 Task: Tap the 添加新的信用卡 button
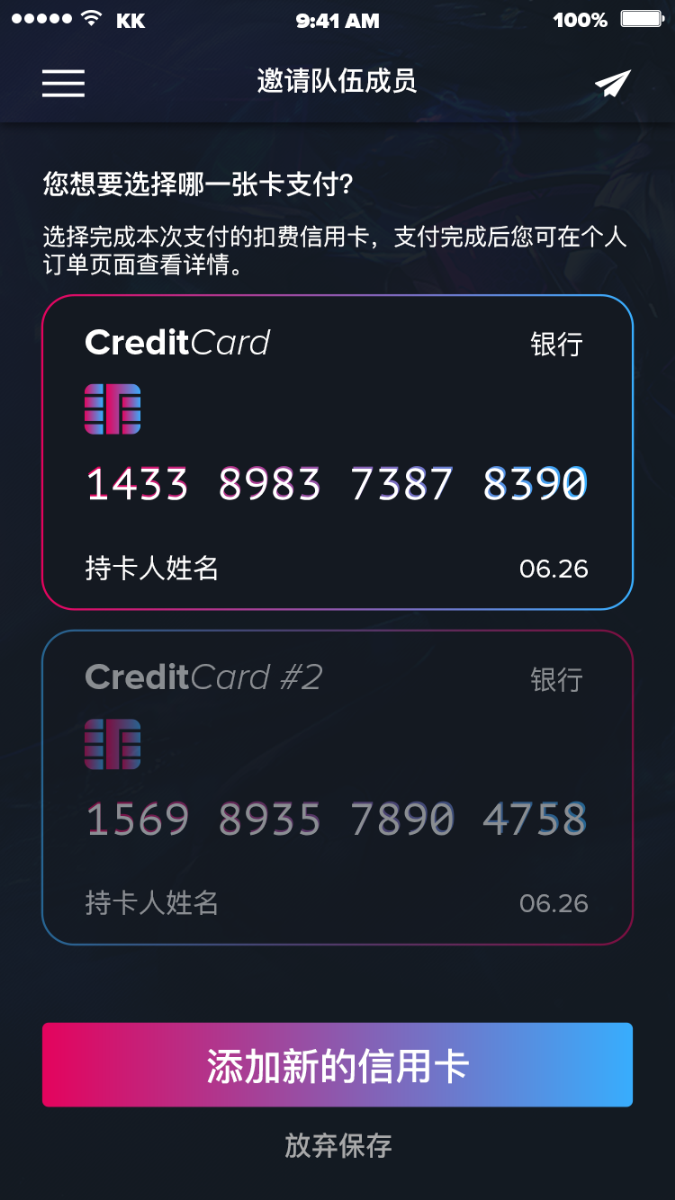(337, 1065)
